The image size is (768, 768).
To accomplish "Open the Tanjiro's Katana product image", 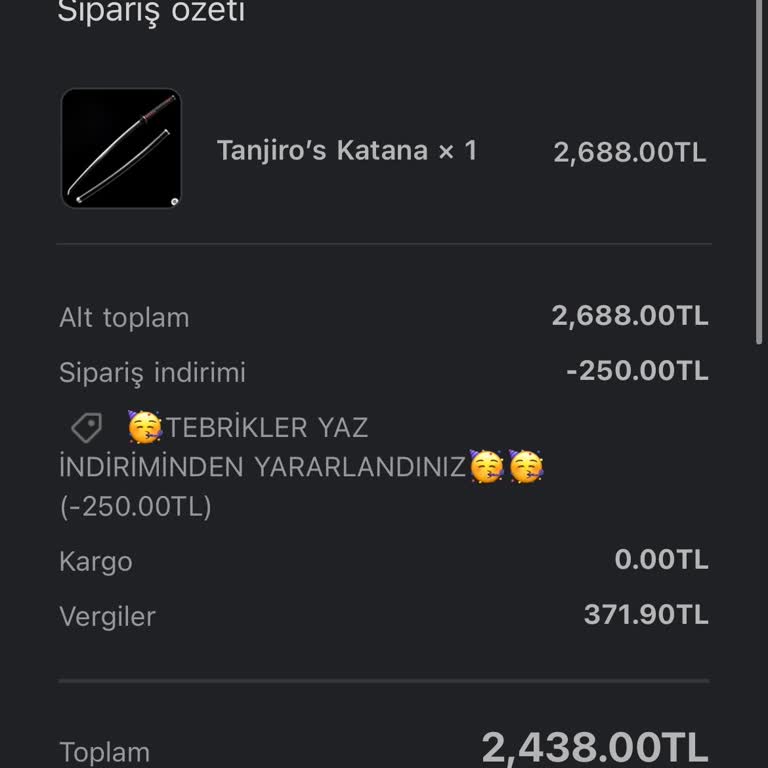I will tap(121, 148).
